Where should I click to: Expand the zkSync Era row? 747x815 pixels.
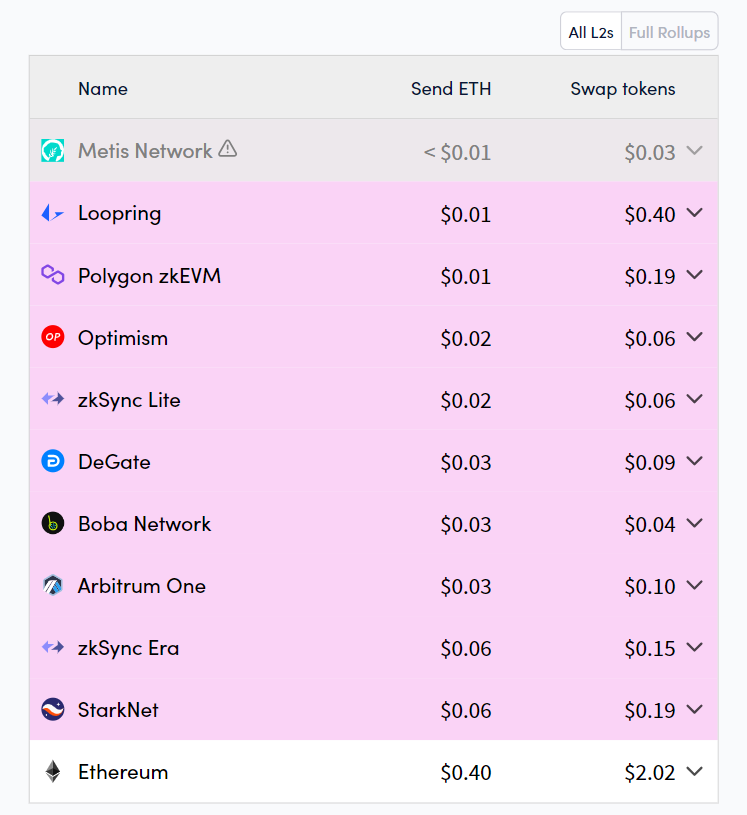coord(696,647)
